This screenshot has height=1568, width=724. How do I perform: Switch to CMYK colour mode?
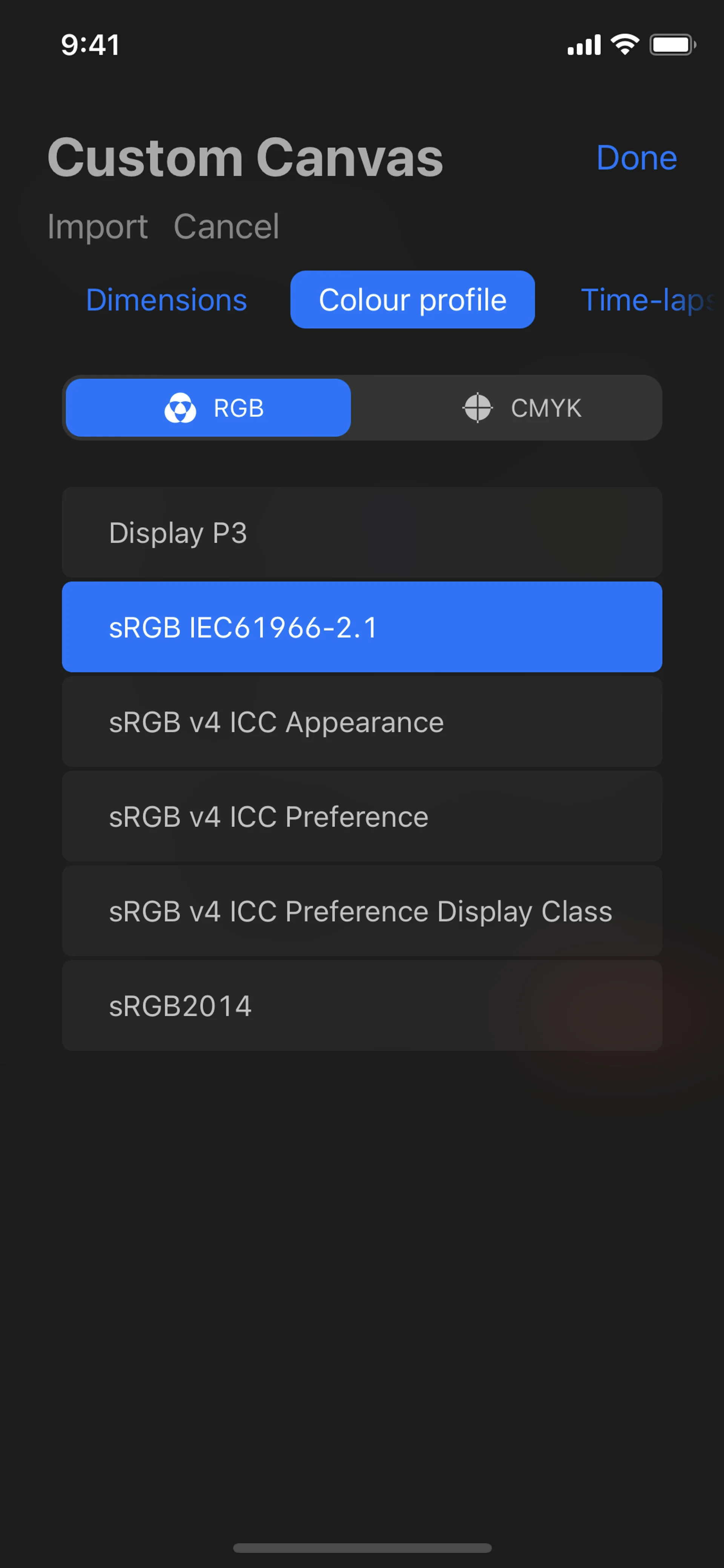coord(522,408)
